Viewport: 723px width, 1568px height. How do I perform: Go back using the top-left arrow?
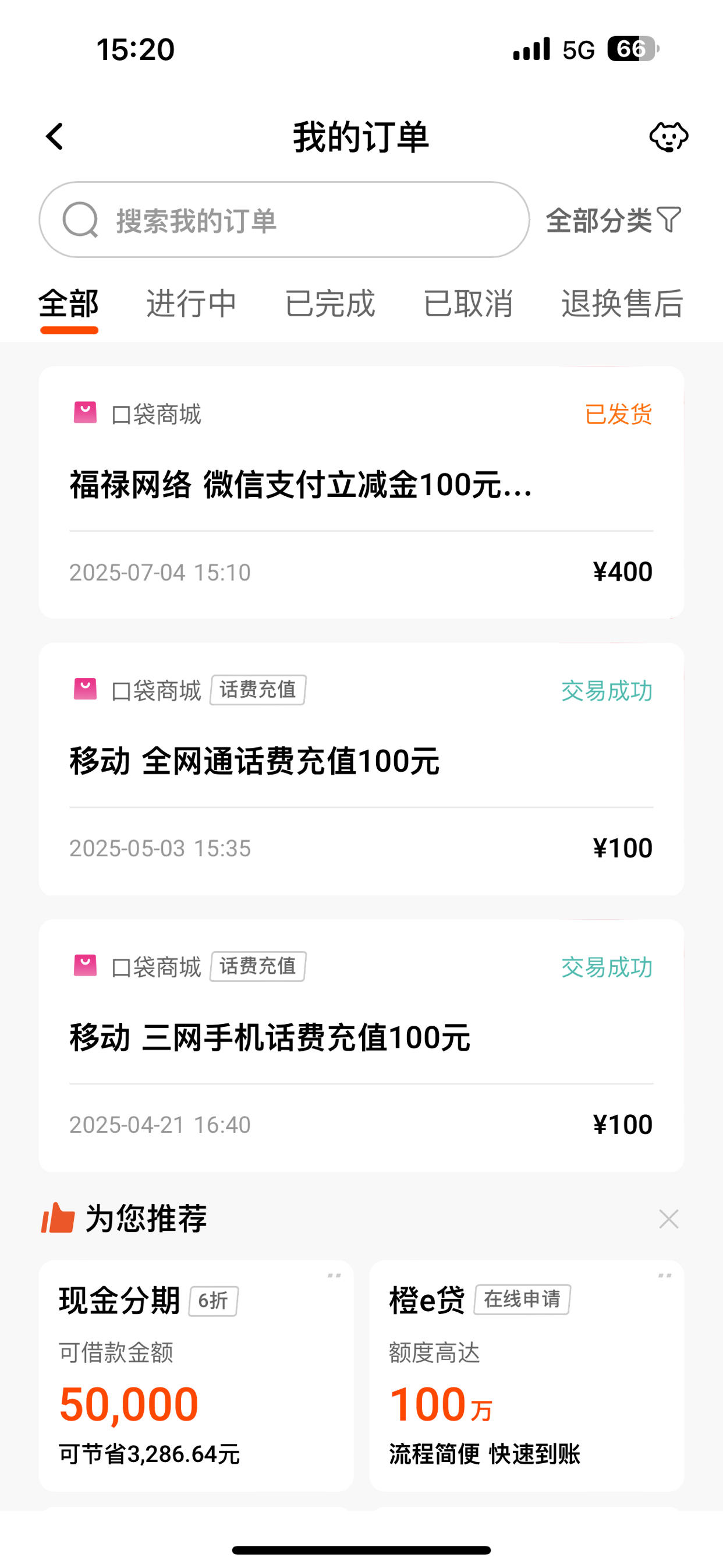point(55,136)
